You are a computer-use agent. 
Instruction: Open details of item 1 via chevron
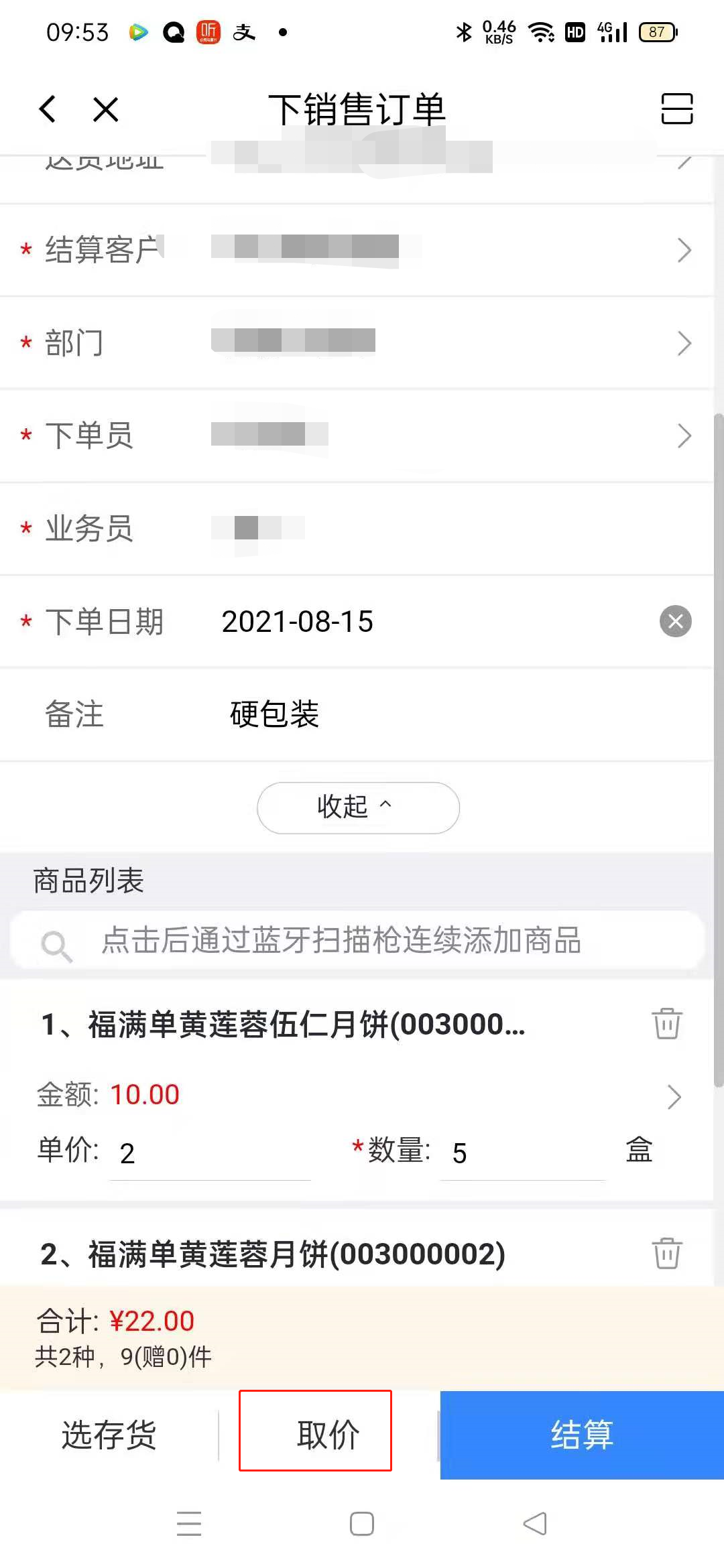tap(674, 1097)
